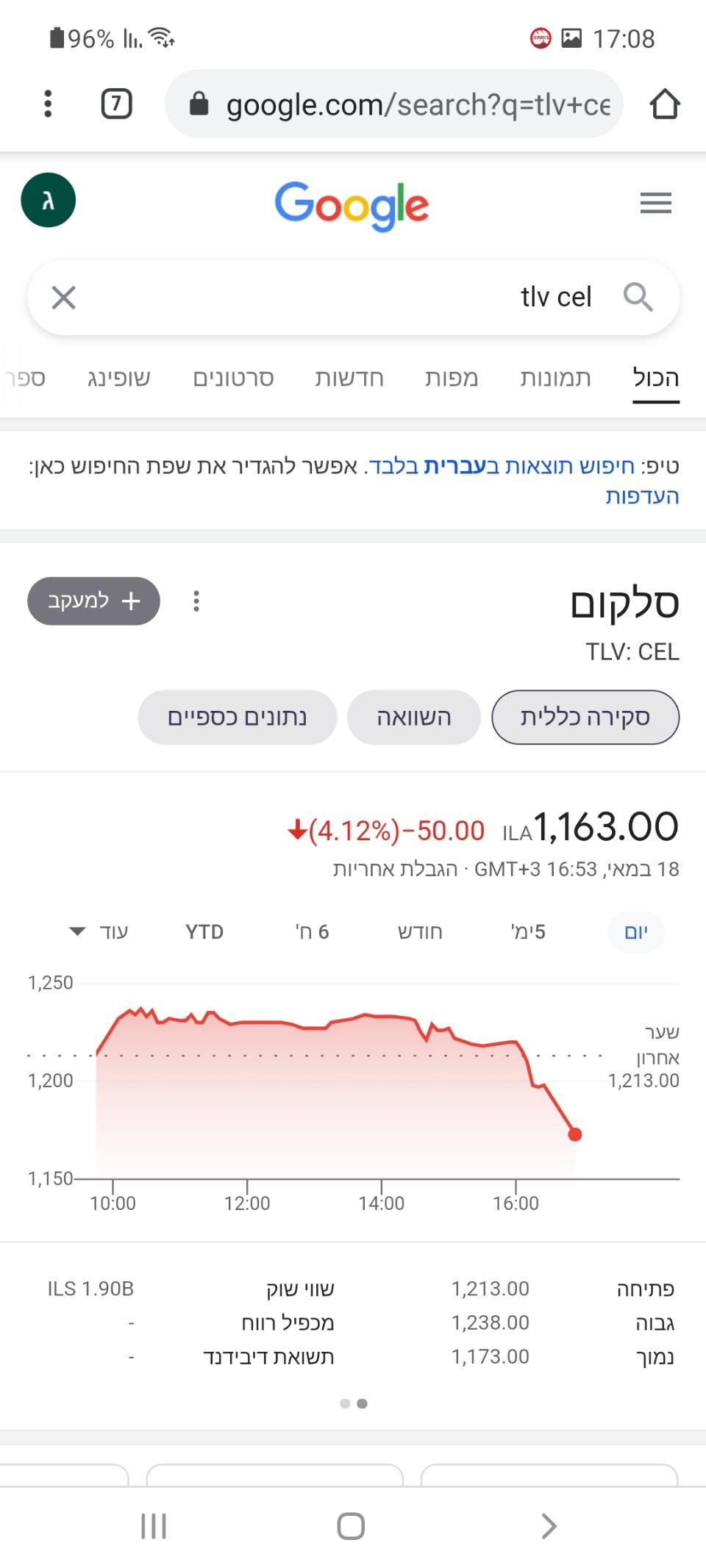Switch to the תמונות results tab
This screenshot has height=1568, width=706.
point(556,378)
